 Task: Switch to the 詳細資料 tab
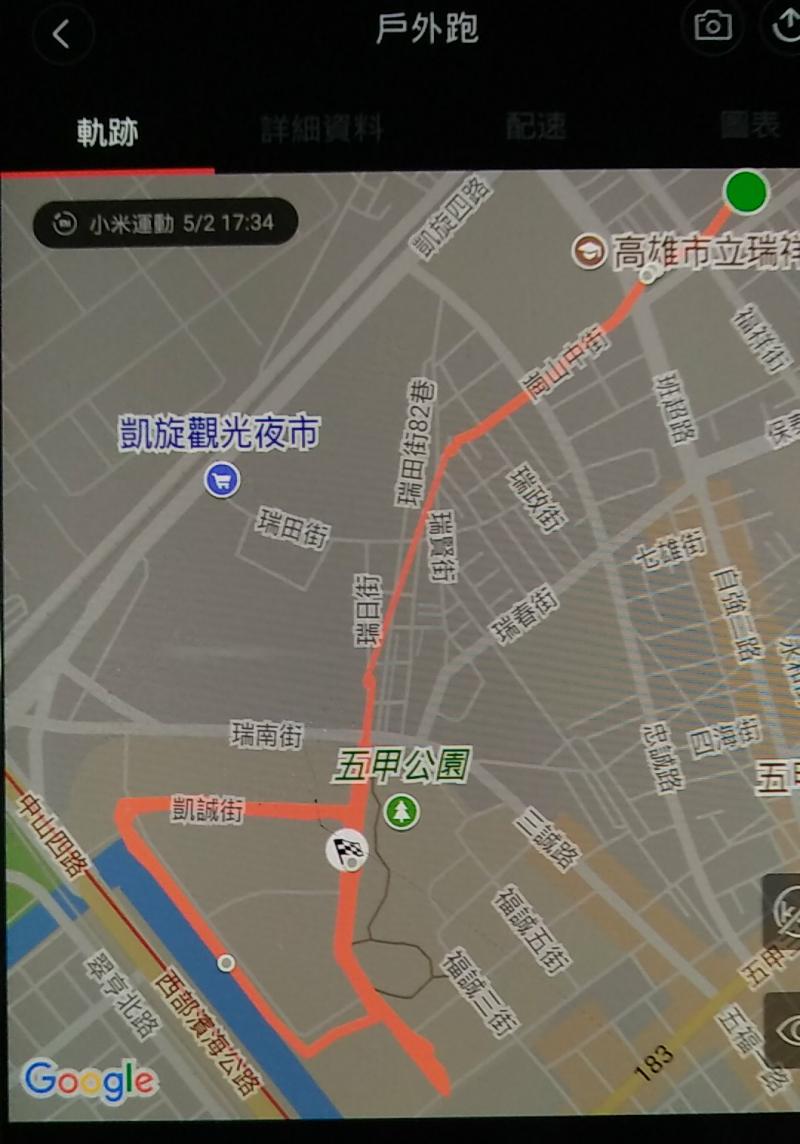pyautogui.click(x=322, y=130)
